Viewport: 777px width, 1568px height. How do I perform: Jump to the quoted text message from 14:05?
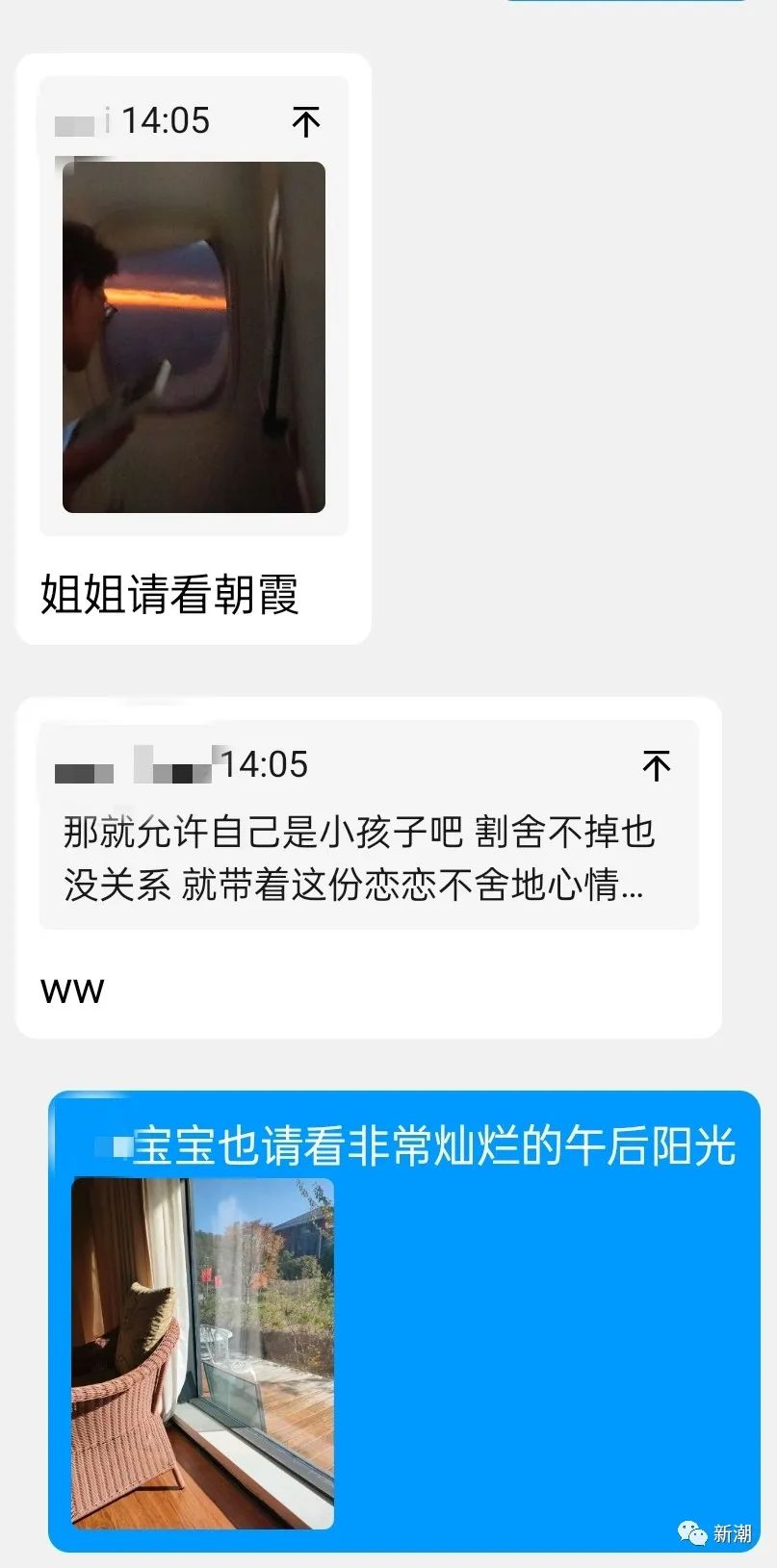[x=656, y=766]
